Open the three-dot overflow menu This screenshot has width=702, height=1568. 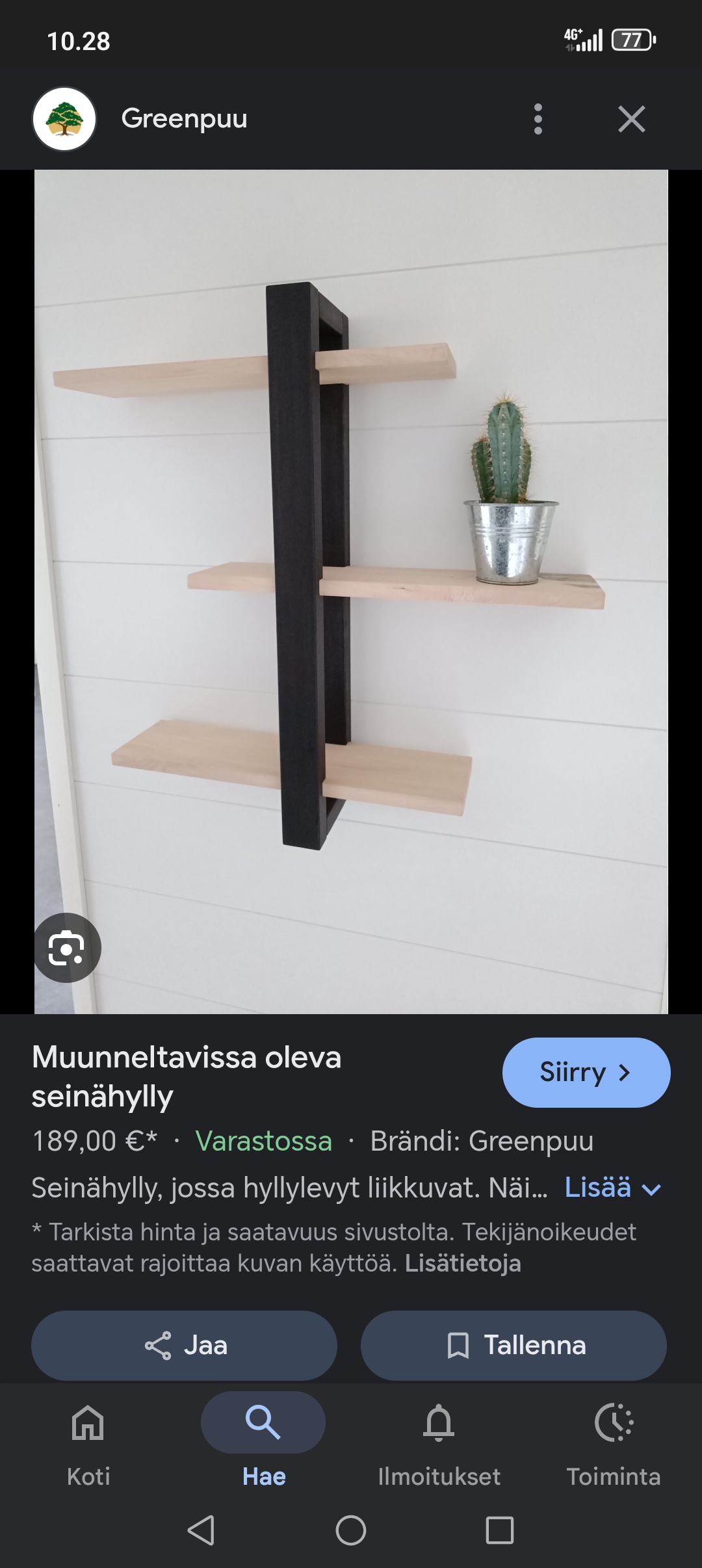tap(538, 119)
